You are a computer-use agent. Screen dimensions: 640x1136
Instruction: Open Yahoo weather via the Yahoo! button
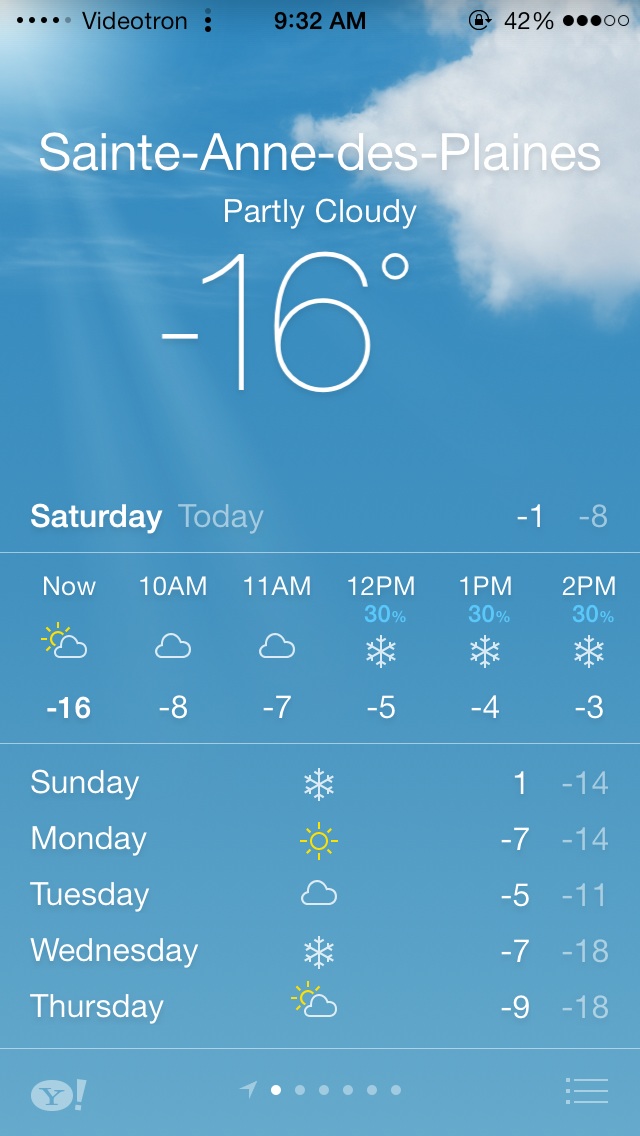(x=58, y=1094)
